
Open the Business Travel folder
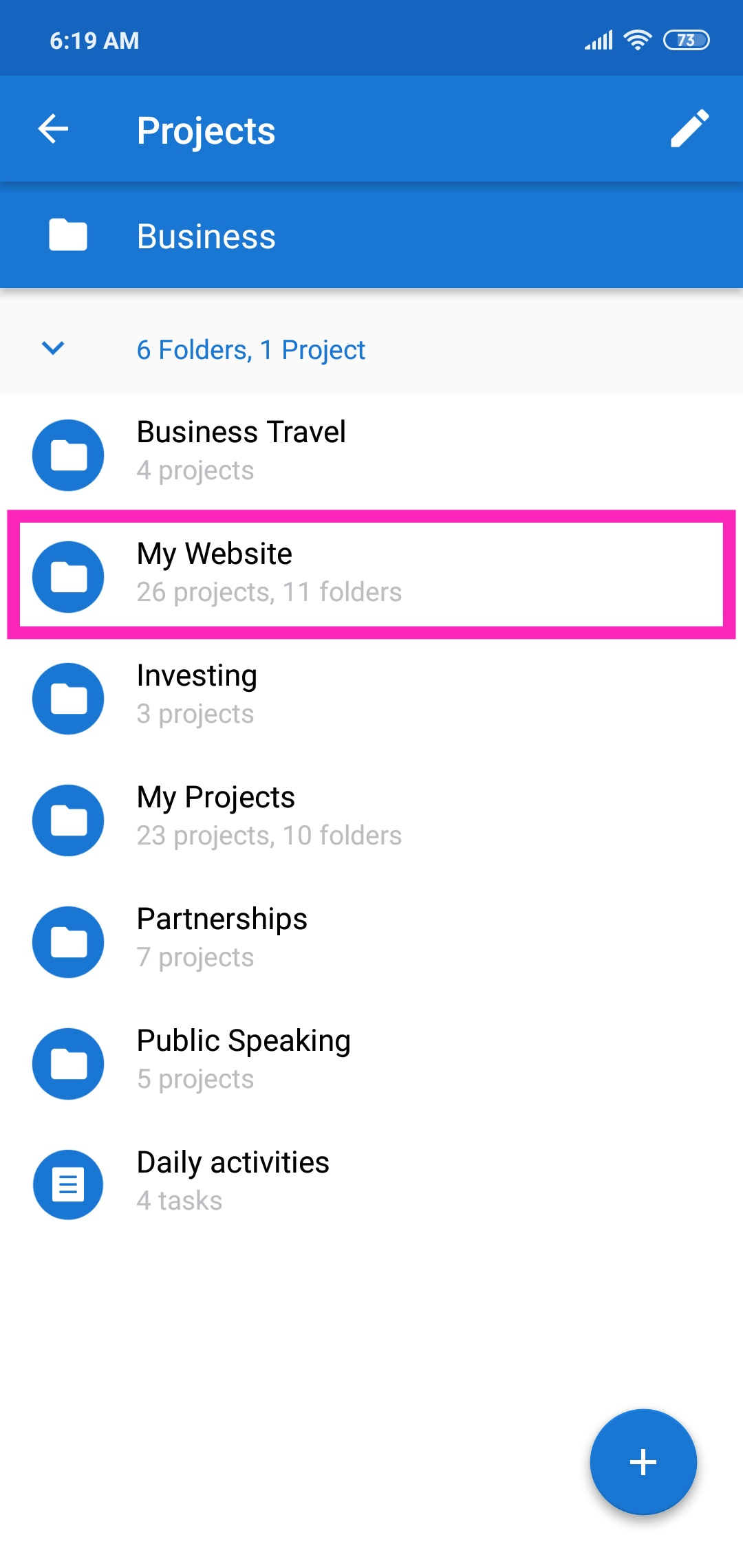coord(371,453)
